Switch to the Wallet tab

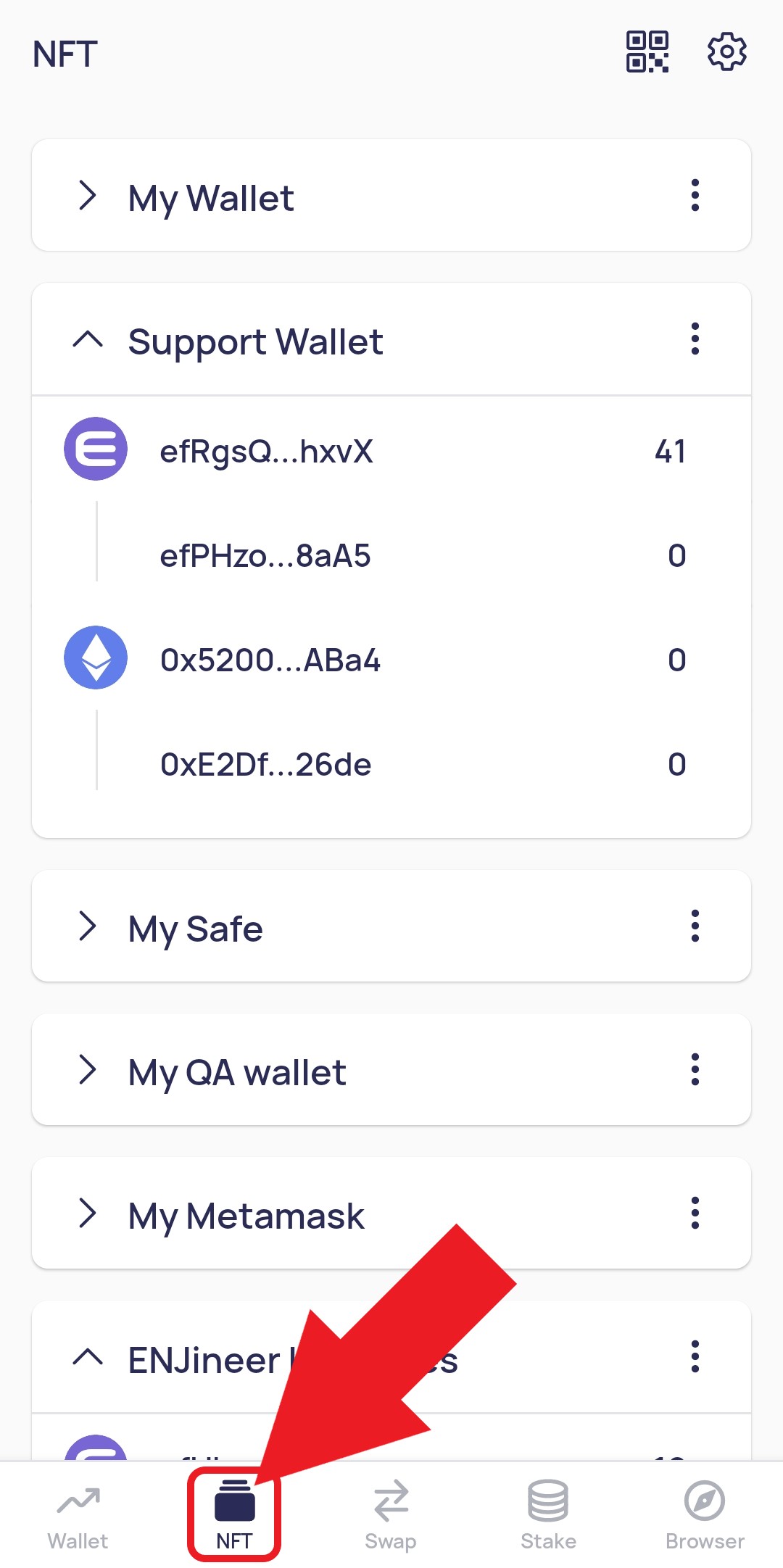coord(78,1514)
